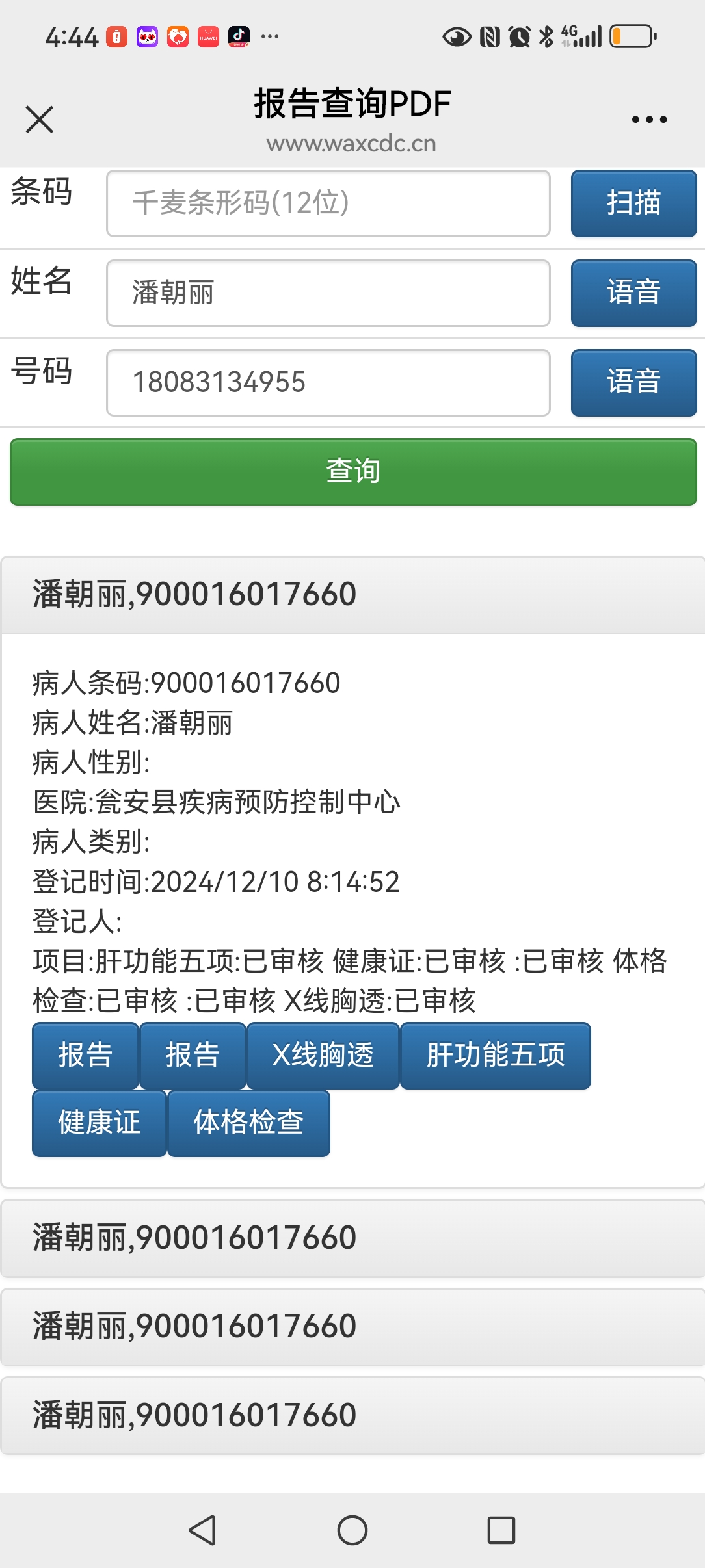This screenshot has height=1568, width=705.
Task: Edit the 姓名 name field
Action: point(328,293)
